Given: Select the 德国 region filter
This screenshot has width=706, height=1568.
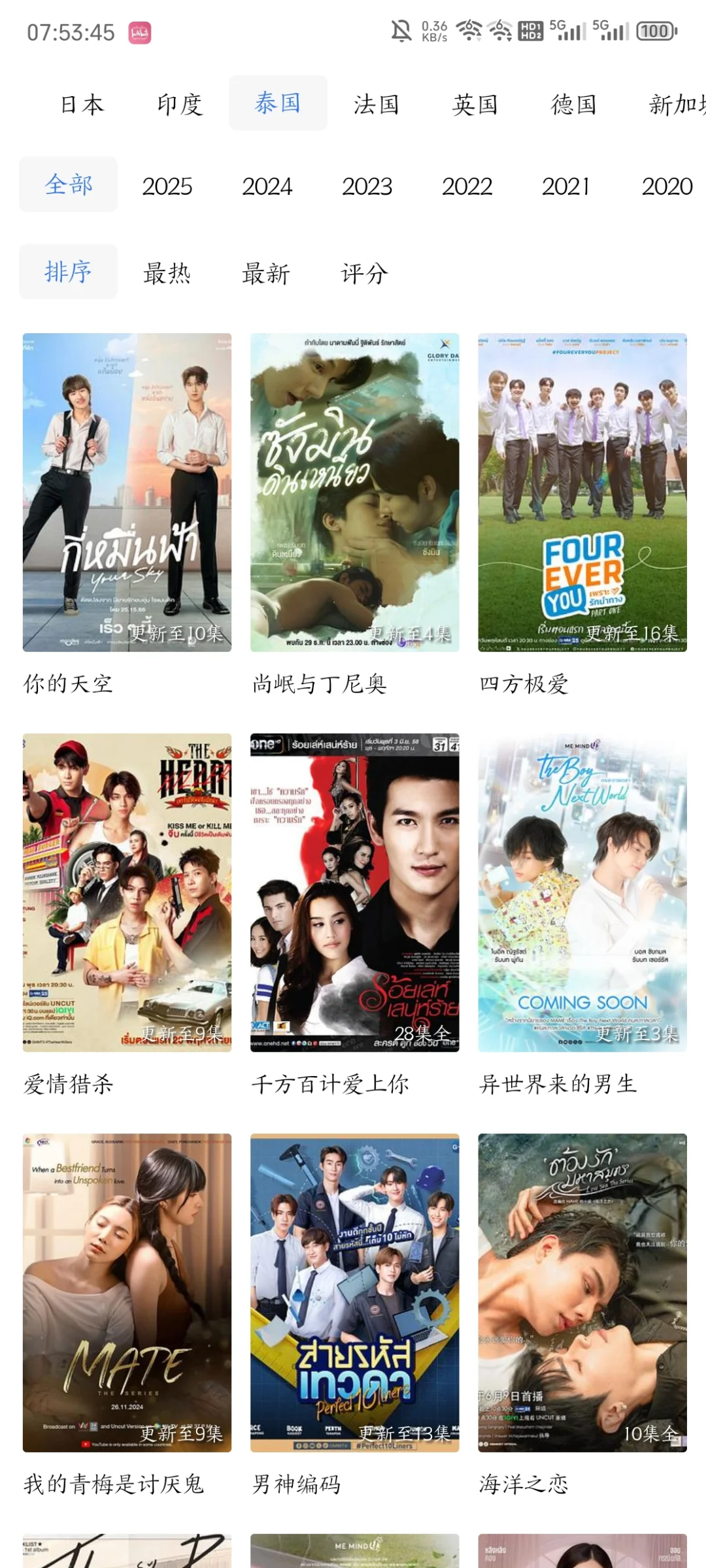Looking at the screenshot, I should (x=573, y=104).
